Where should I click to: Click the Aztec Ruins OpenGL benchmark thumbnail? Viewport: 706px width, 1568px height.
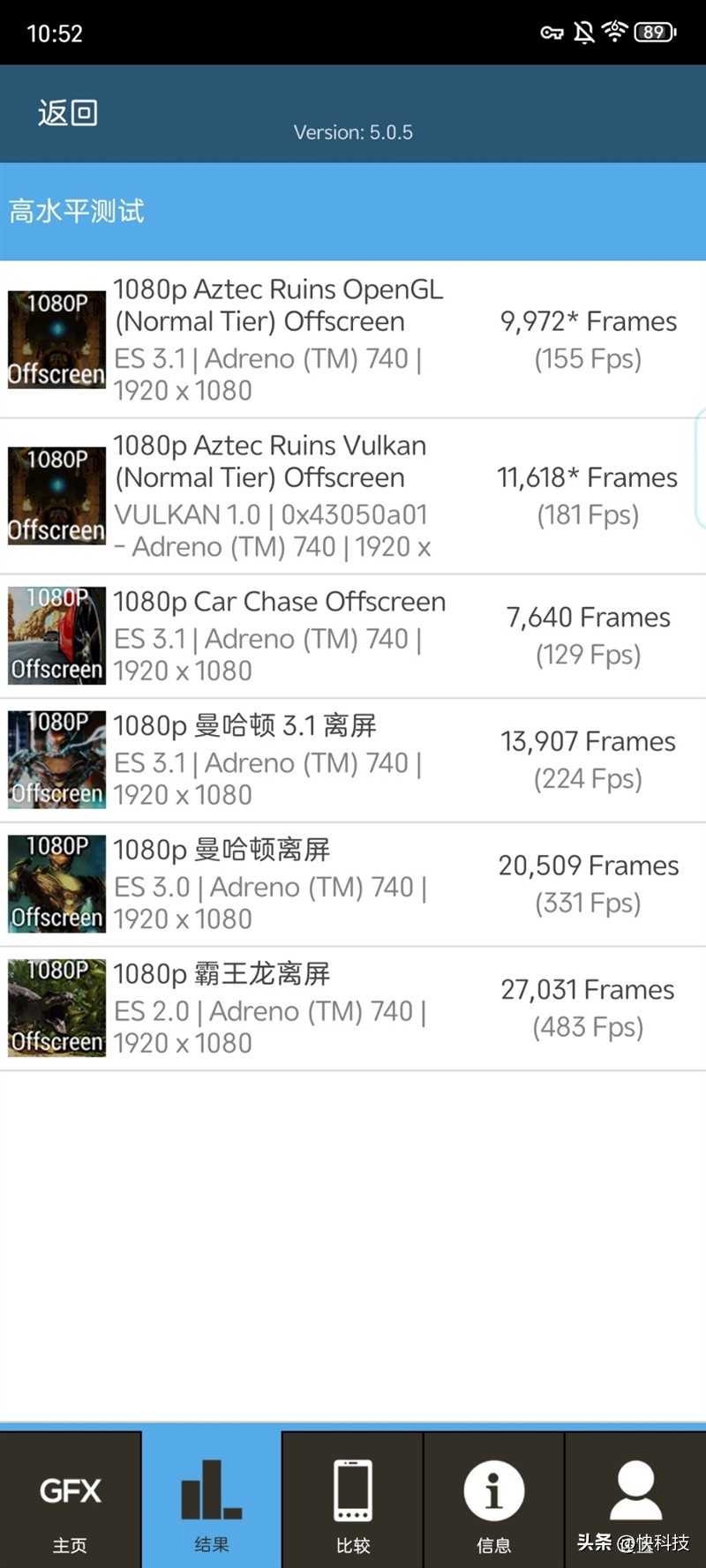[x=56, y=338]
